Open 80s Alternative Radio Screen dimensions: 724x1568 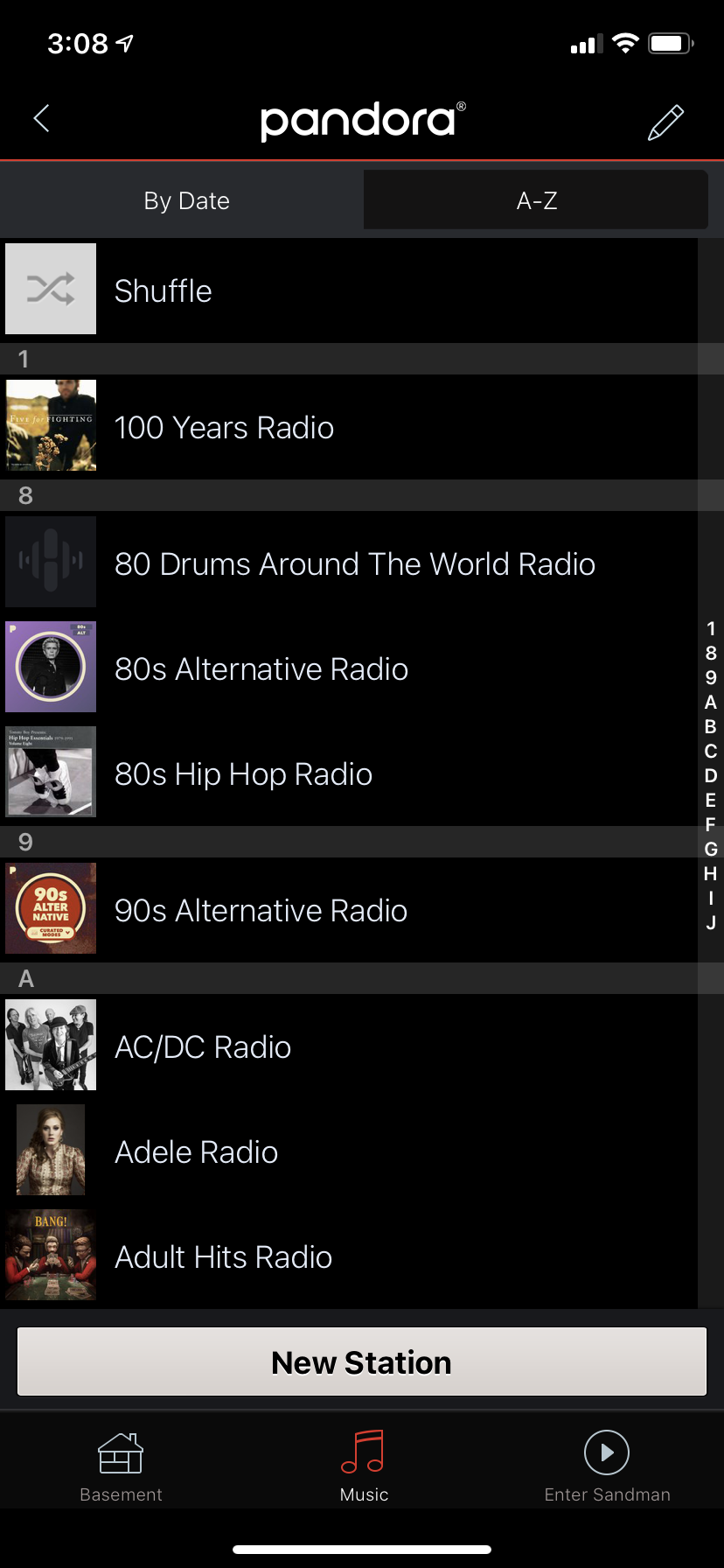click(x=349, y=668)
